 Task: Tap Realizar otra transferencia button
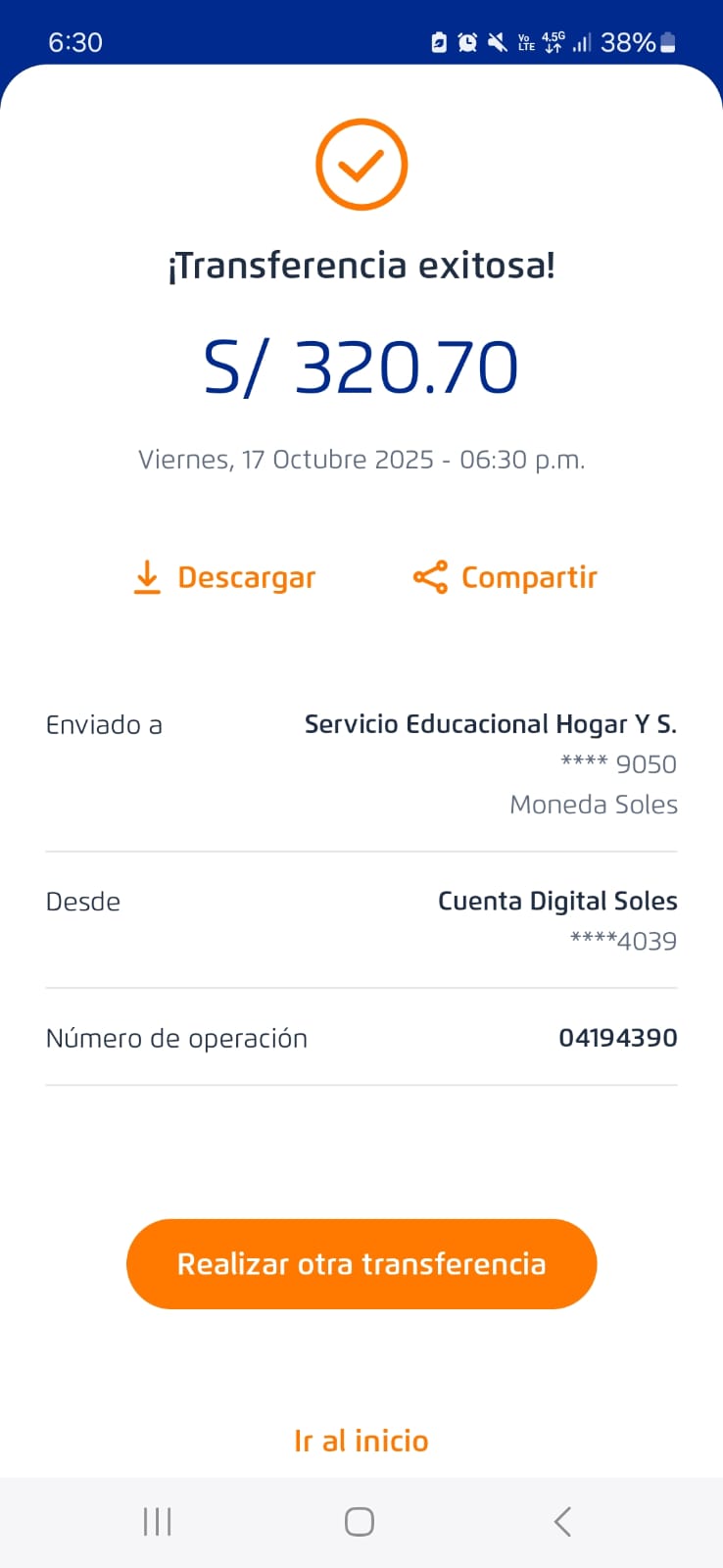[x=361, y=1264]
